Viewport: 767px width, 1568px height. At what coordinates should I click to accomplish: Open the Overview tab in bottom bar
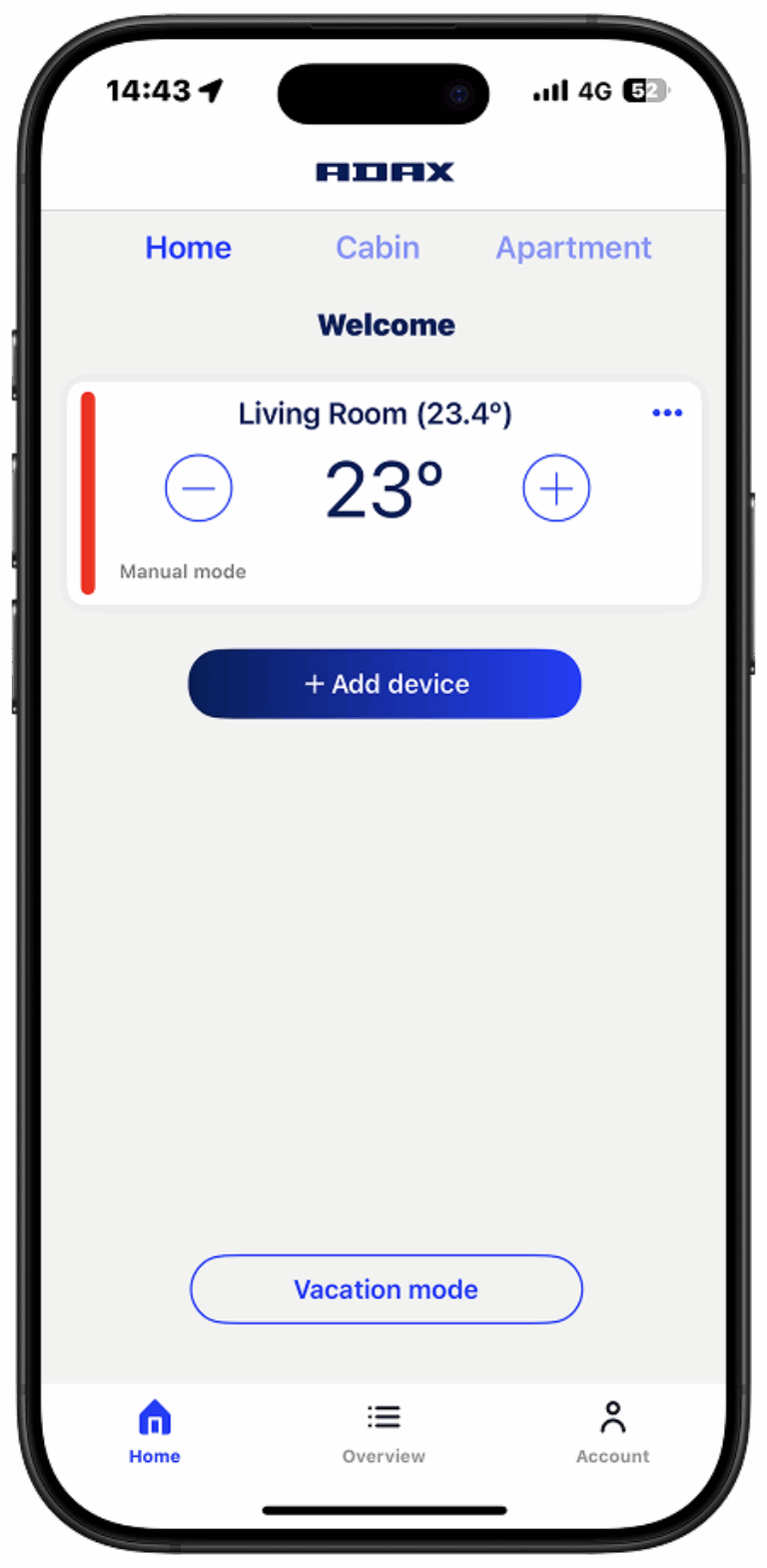click(383, 1432)
